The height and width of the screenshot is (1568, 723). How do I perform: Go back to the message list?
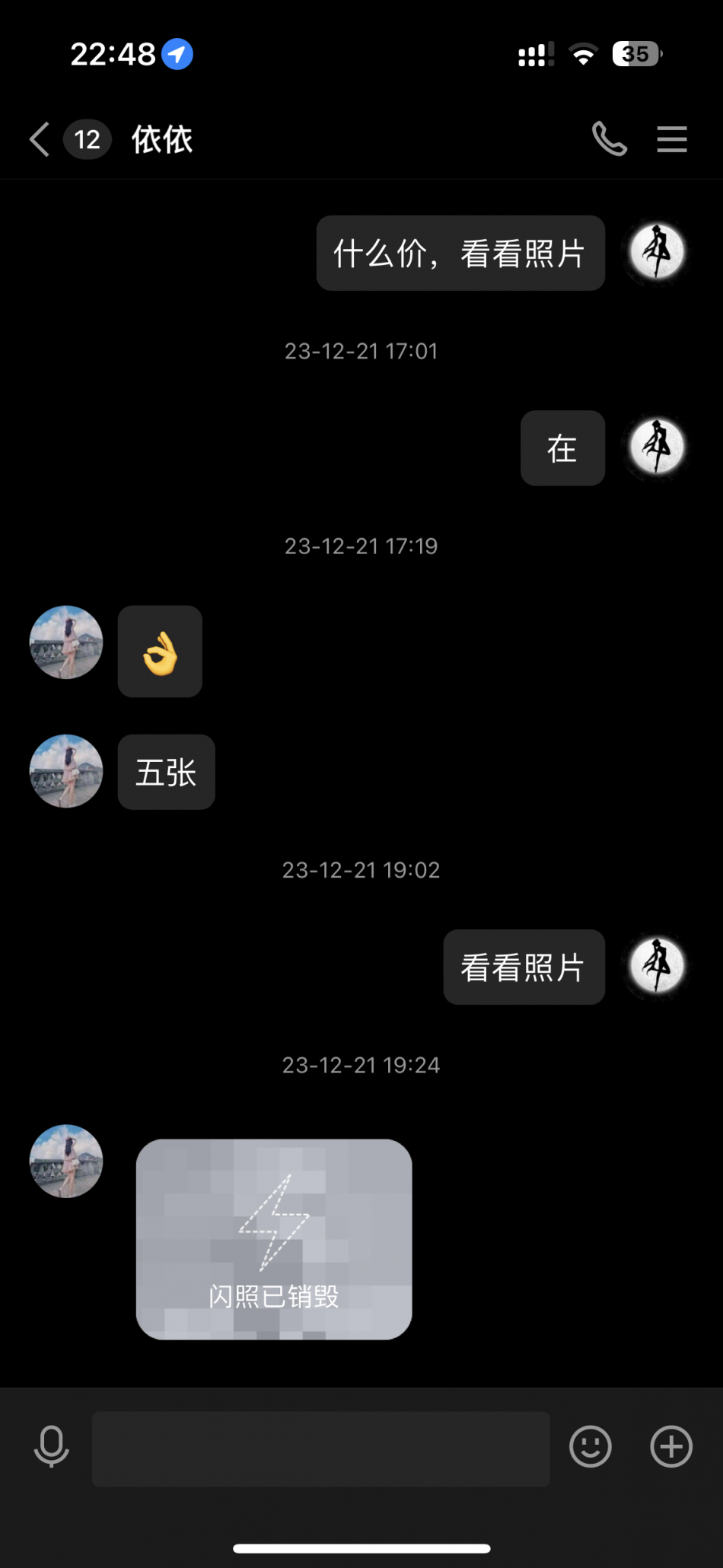pos(40,140)
